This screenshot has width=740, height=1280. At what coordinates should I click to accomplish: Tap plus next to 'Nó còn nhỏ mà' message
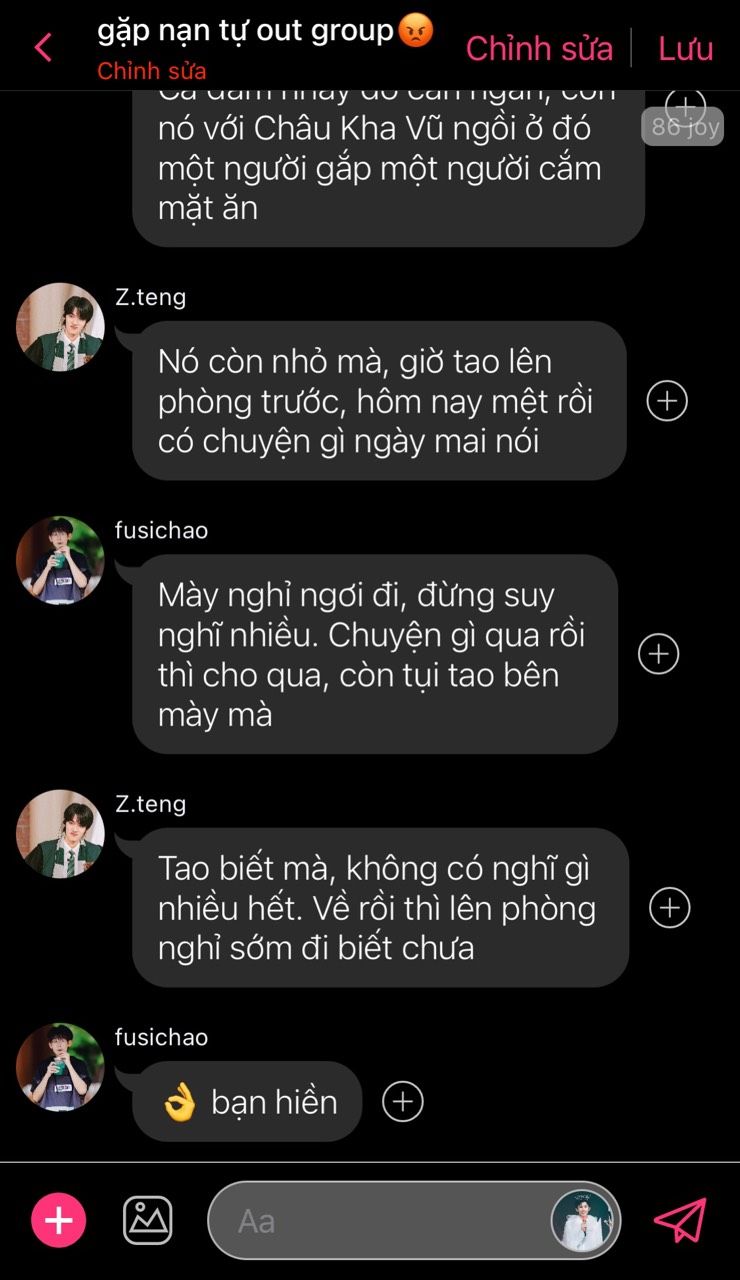pos(667,401)
